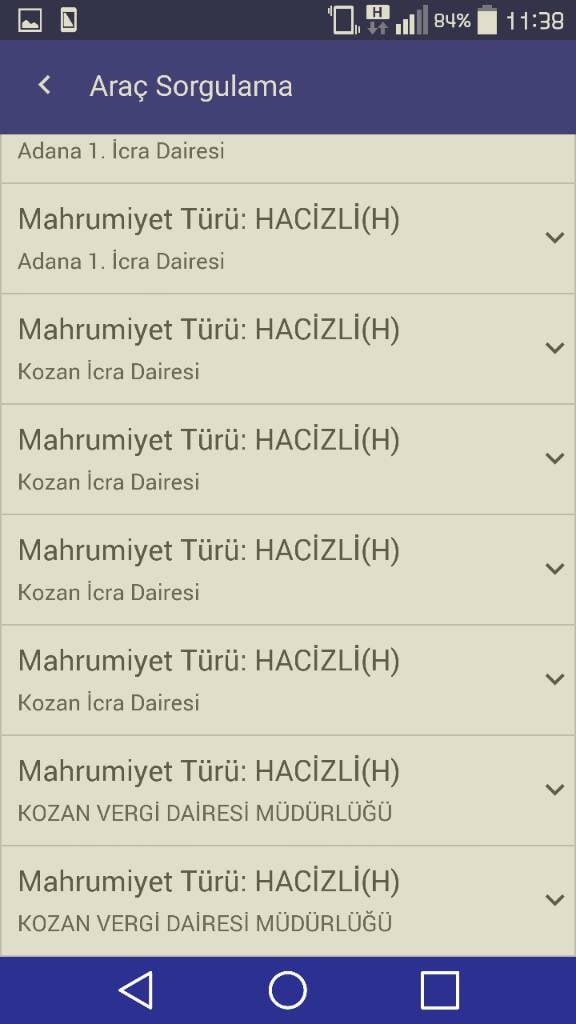Tap the system home button
Screen dimensions: 576x1024
(x=288, y=990)
